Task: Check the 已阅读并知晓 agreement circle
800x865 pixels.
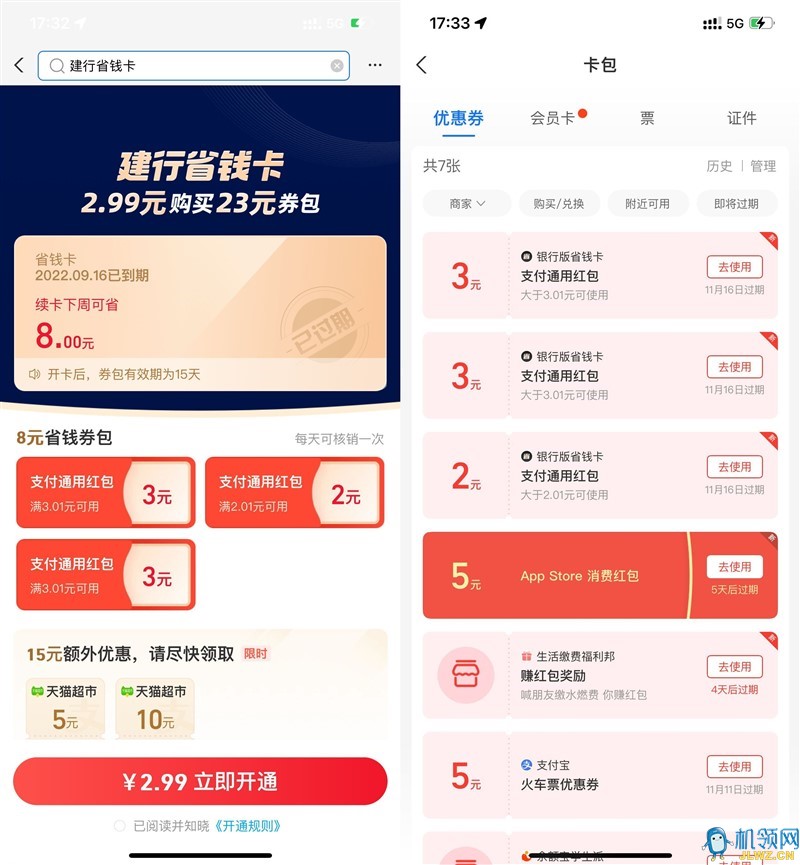Action: coord(120,826)
